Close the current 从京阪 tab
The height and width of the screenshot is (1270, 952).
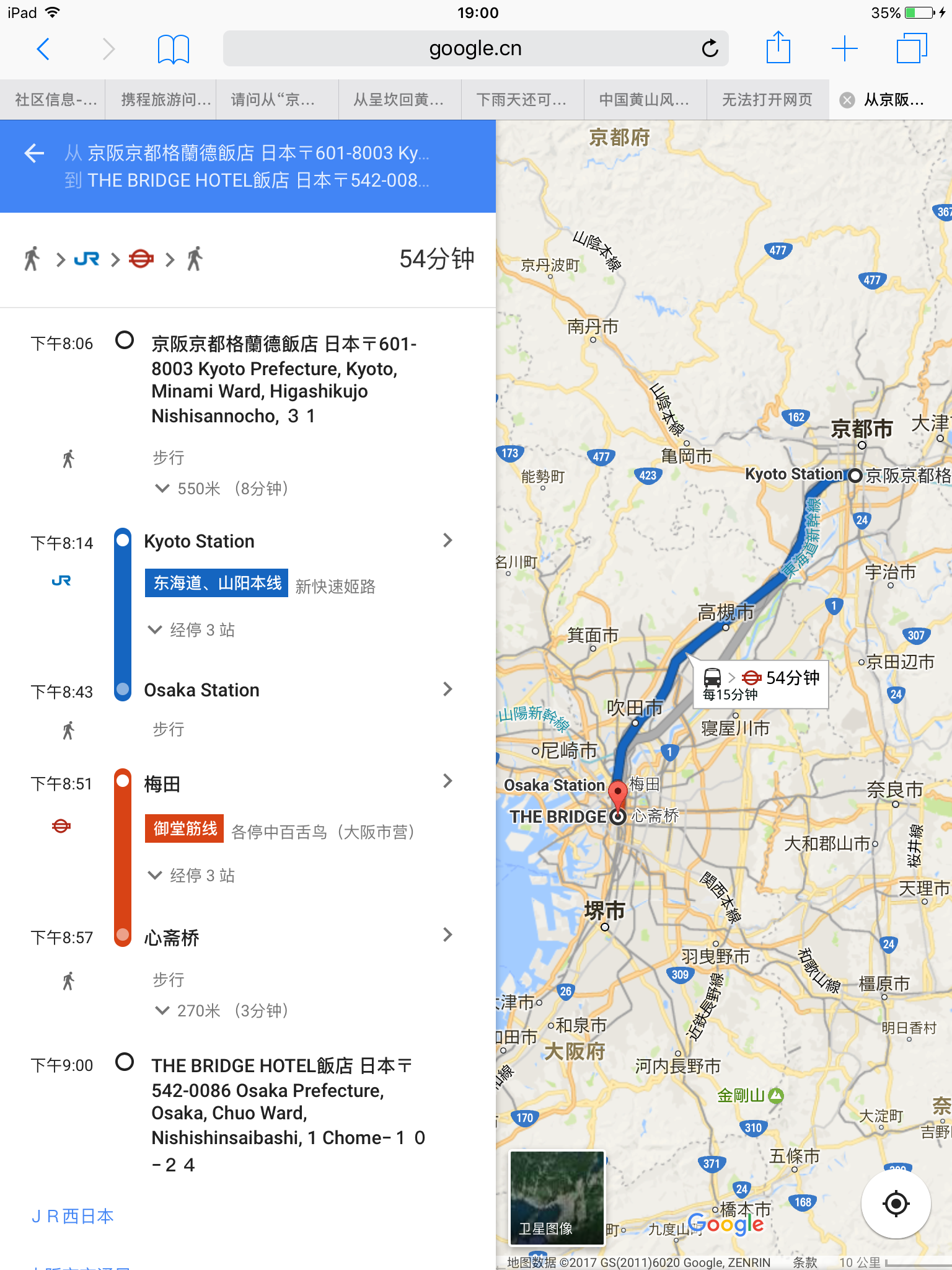pos(847,100)
